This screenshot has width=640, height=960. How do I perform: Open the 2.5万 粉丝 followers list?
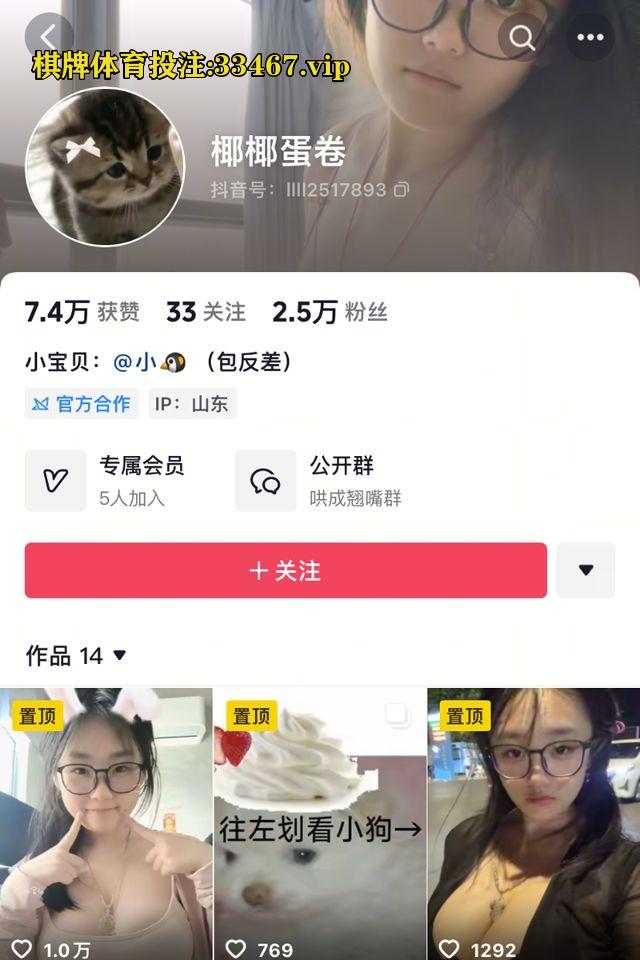click(329, 312)
